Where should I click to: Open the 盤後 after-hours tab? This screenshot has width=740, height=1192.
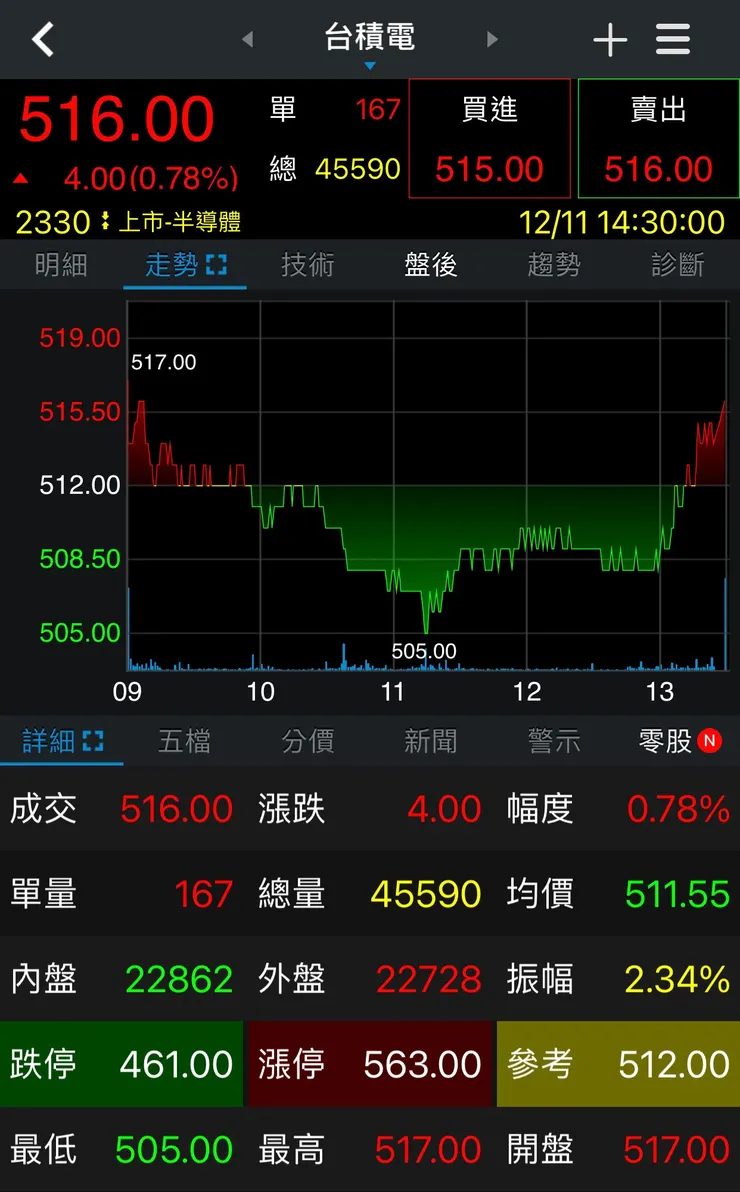430,265
